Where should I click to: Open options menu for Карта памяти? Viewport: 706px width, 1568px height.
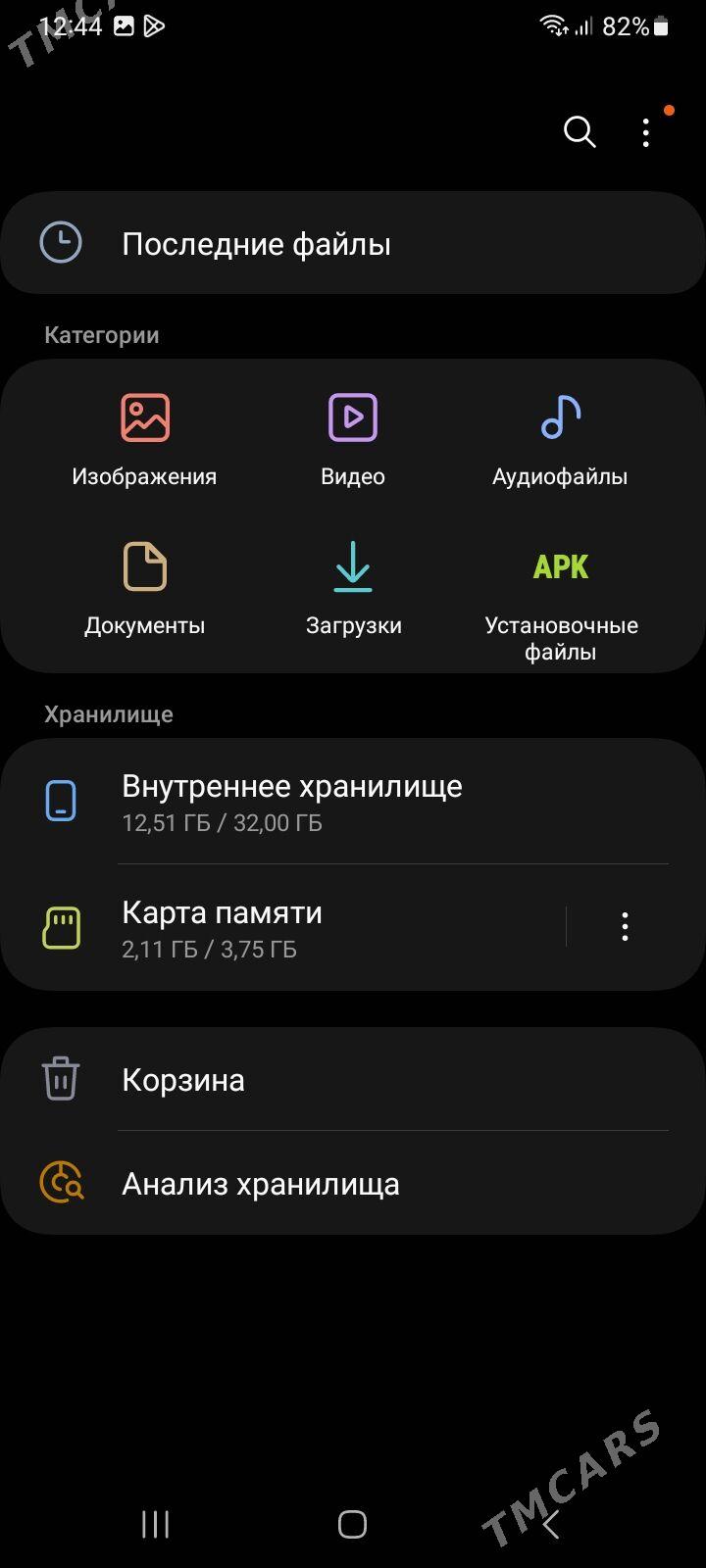click(x=625, y=925)
